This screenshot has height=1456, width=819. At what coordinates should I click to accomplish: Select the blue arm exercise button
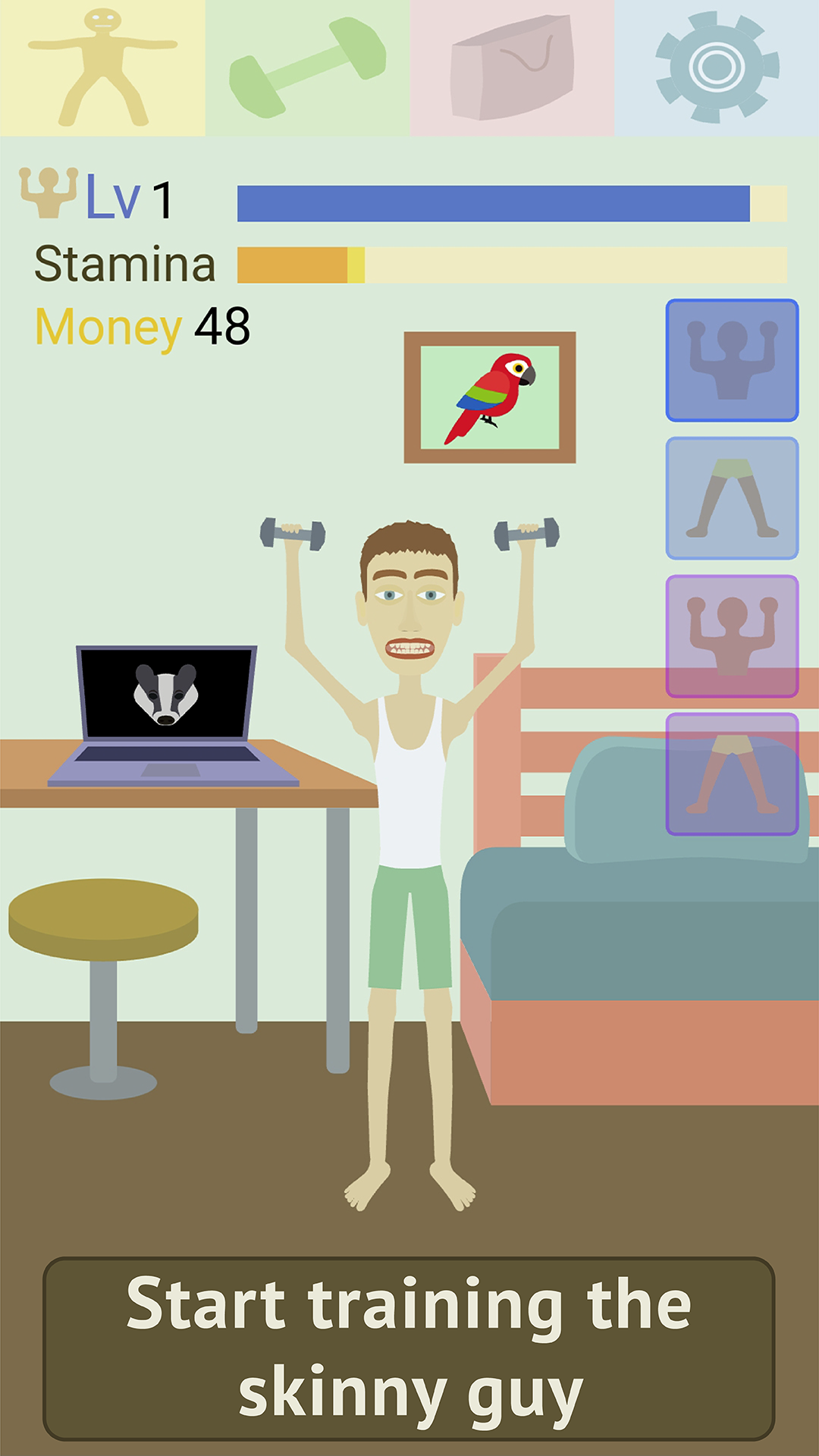pos(732,360)
